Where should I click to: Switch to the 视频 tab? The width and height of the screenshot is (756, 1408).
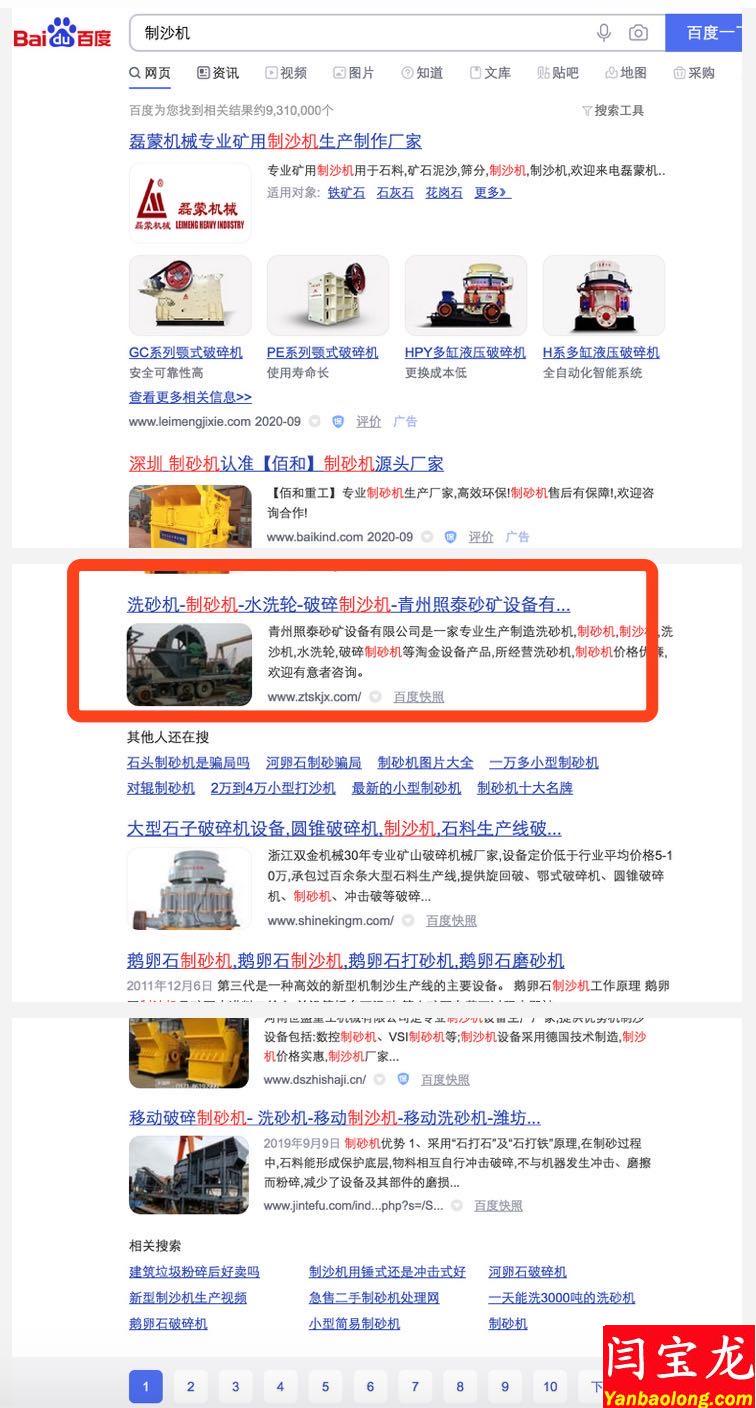[x=286, y=73]
